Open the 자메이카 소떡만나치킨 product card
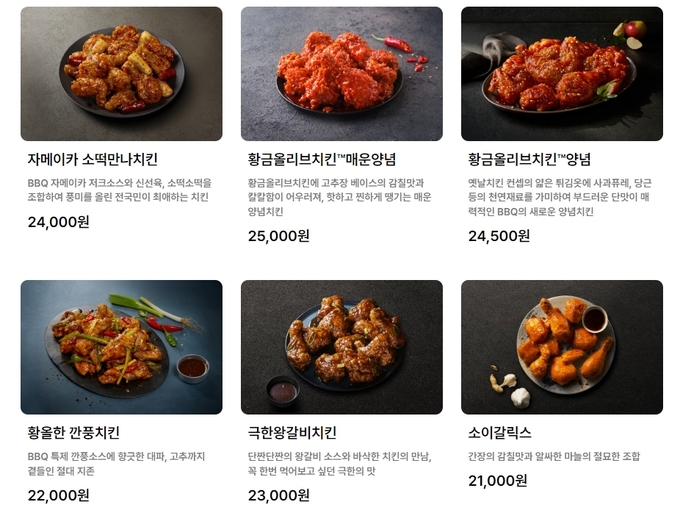This screenshot has width=680, height=513. click(121, 75)
